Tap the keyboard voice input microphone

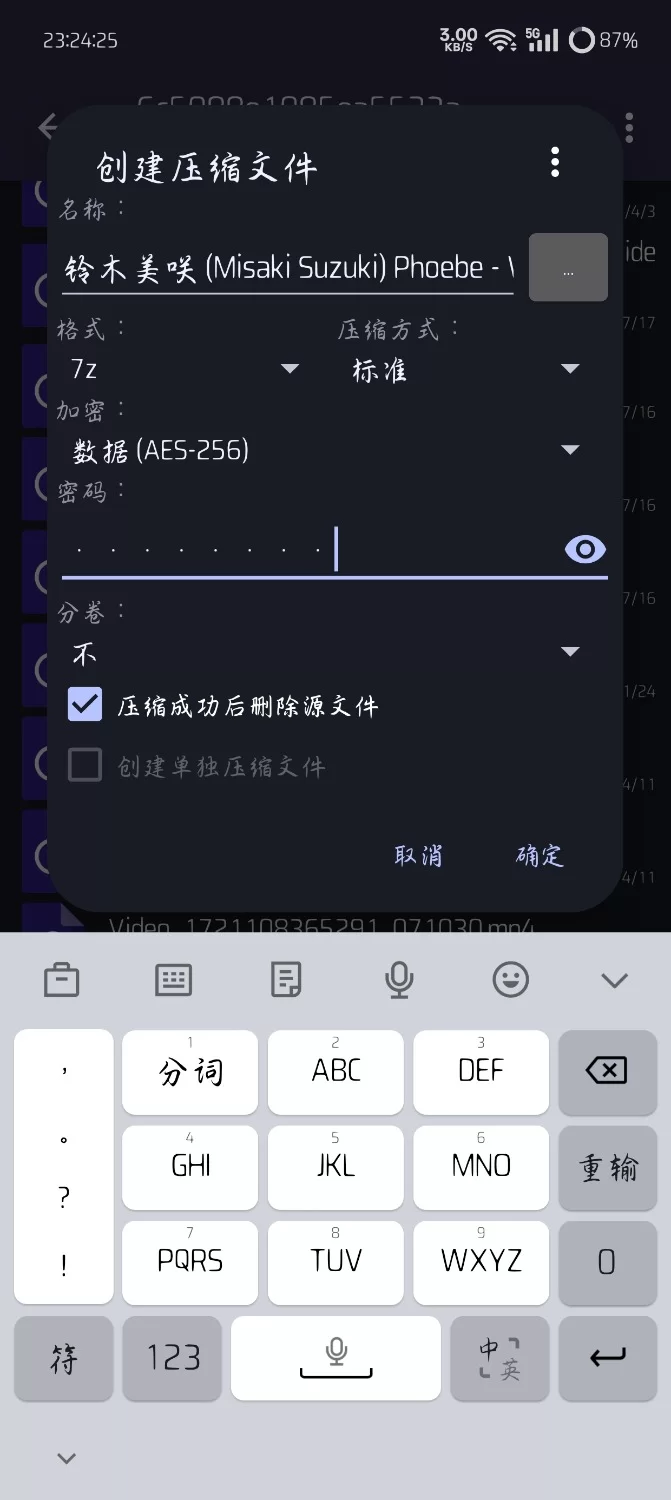click(x=399, y=980)
